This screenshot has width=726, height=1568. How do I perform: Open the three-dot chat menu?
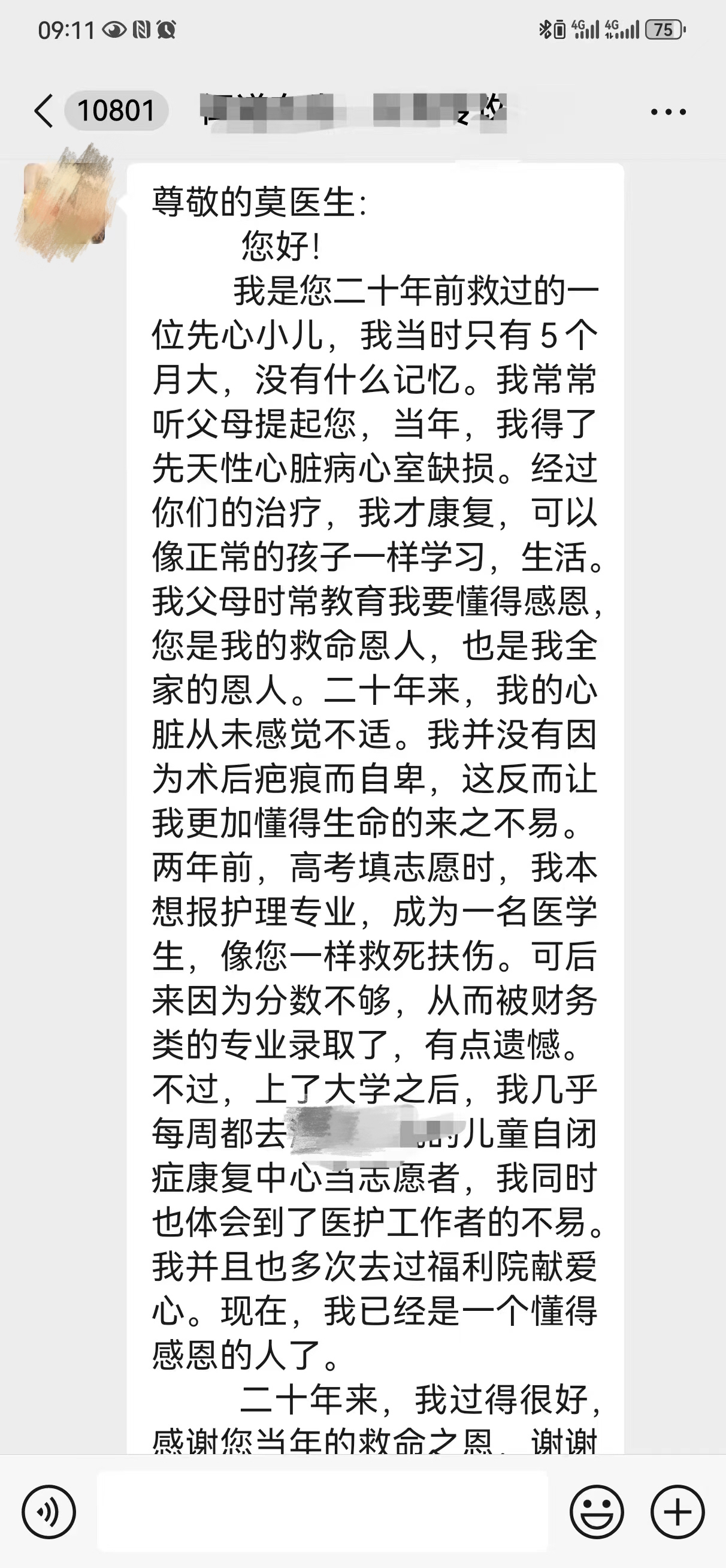pyautogui.click(x=668, y=112)
